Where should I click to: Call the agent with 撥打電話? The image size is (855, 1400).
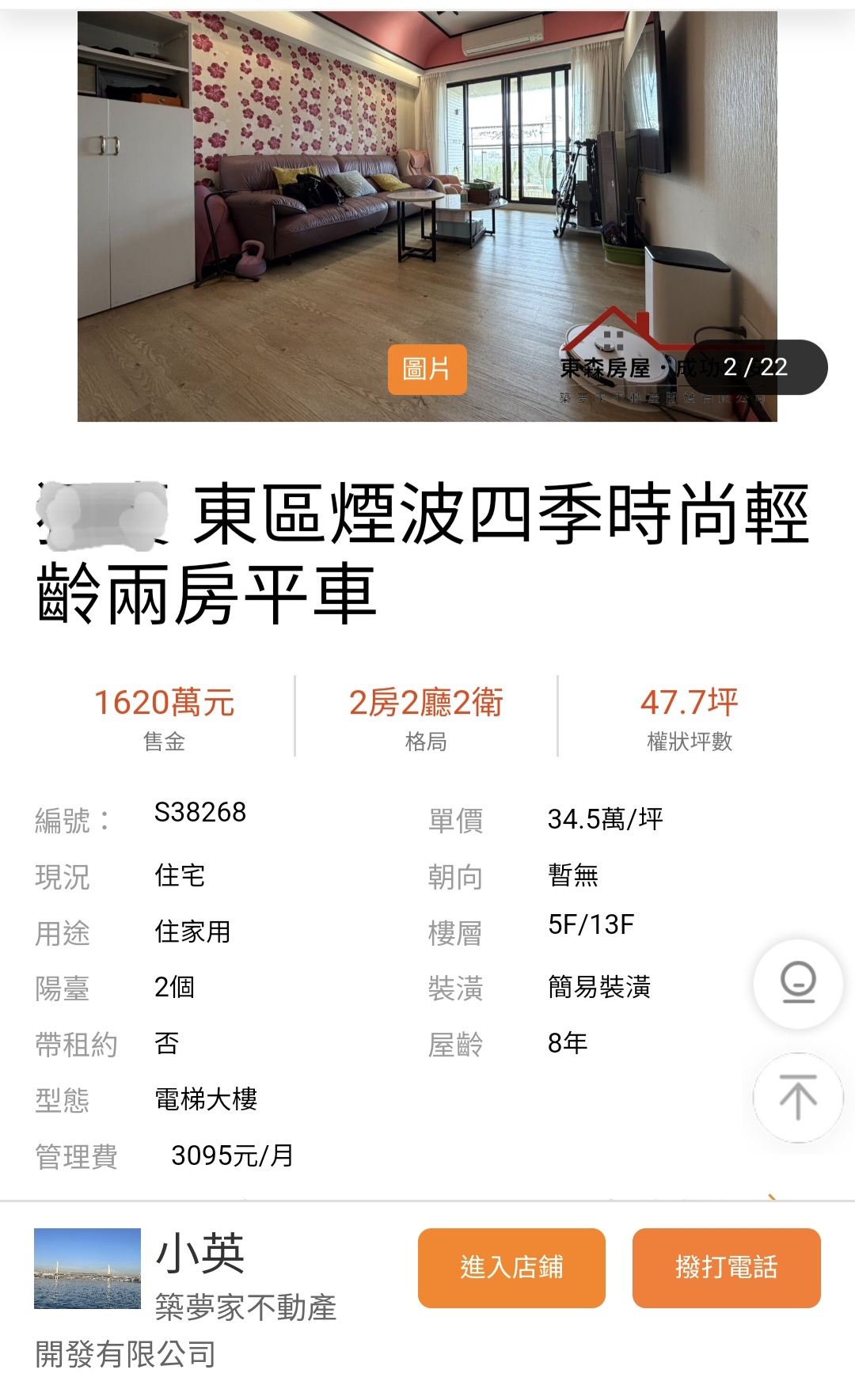726,1268
